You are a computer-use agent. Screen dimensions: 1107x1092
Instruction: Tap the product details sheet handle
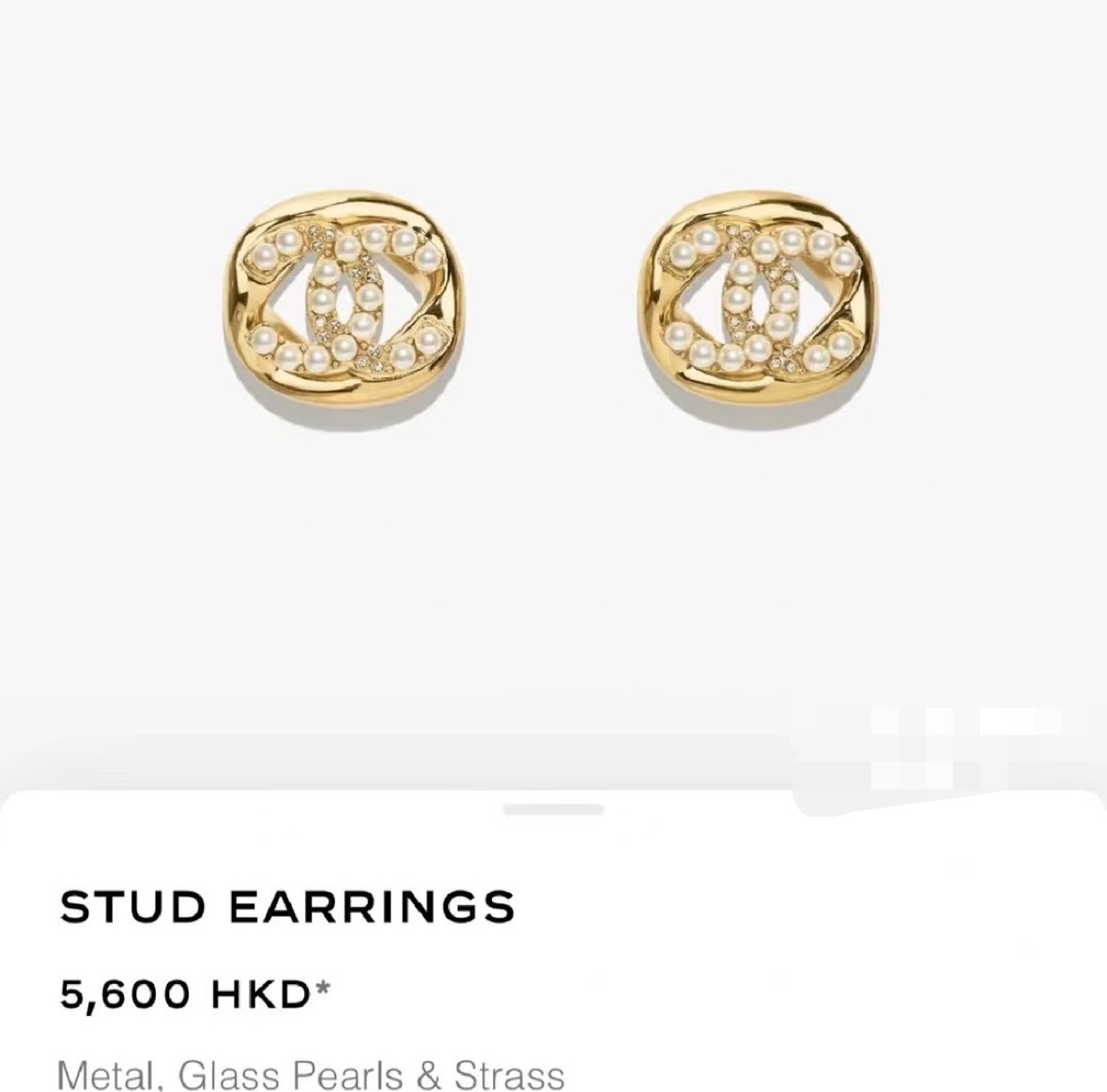point(554,809)
